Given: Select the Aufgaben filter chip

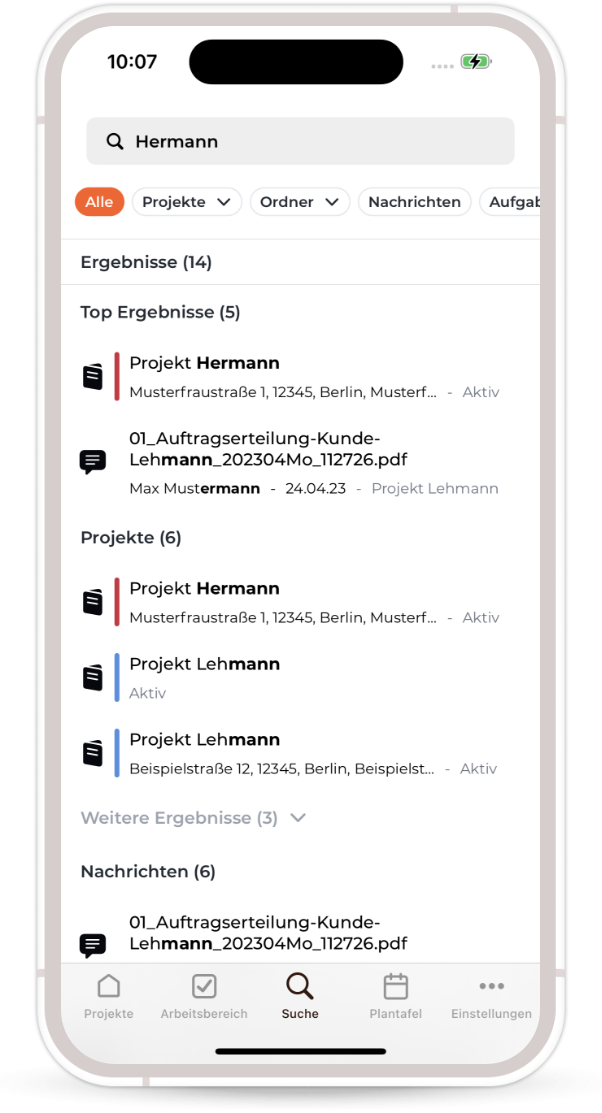Looking at the screenshot, I should click(512, 202).
